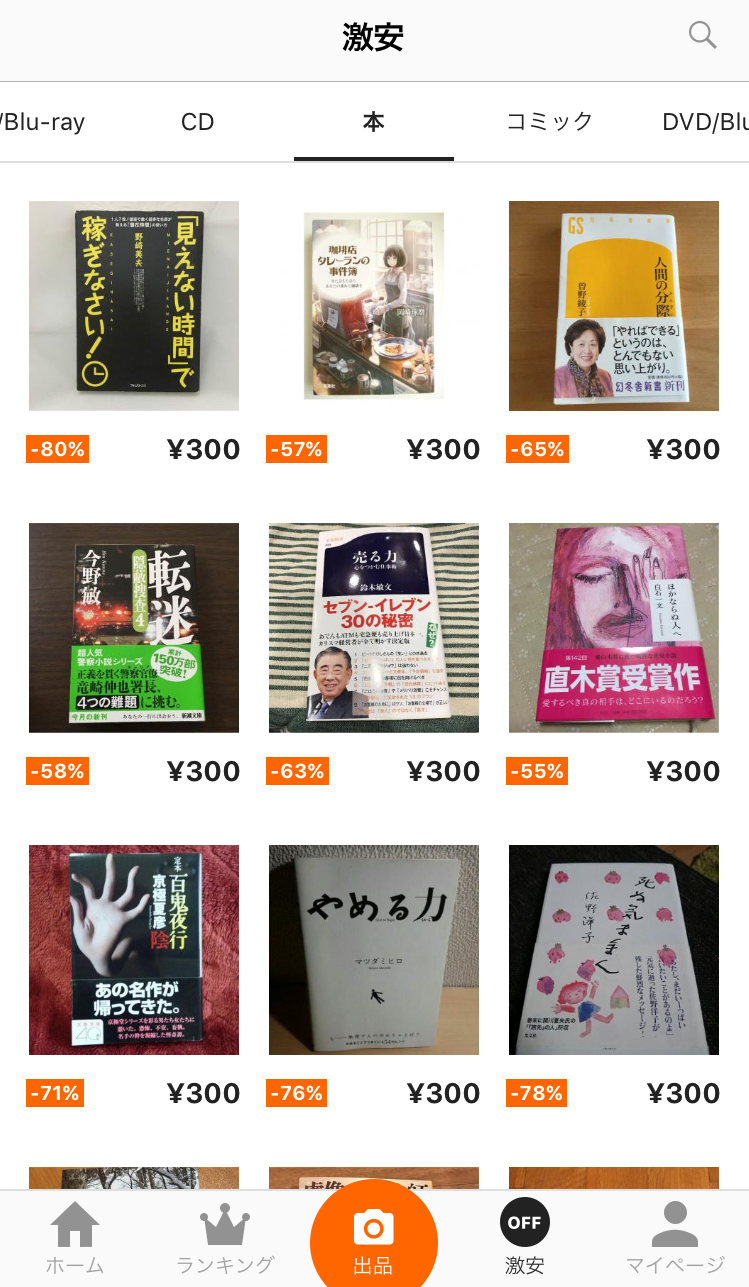The image size is (749, 1287).
Task: Switch to the CD tab
Action: pyautogui.click(x=197, y=122)
